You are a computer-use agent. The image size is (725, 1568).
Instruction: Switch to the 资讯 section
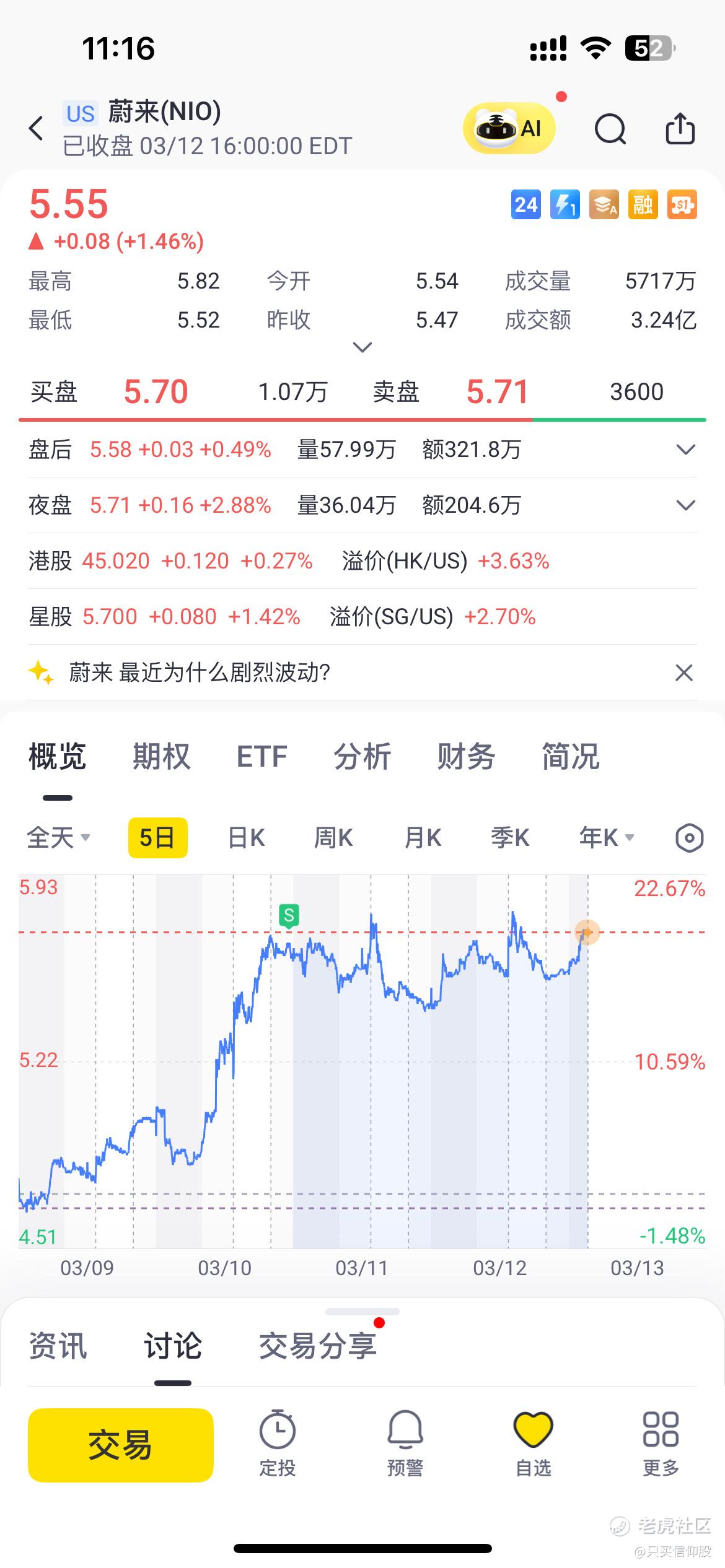coord(58,1346)
